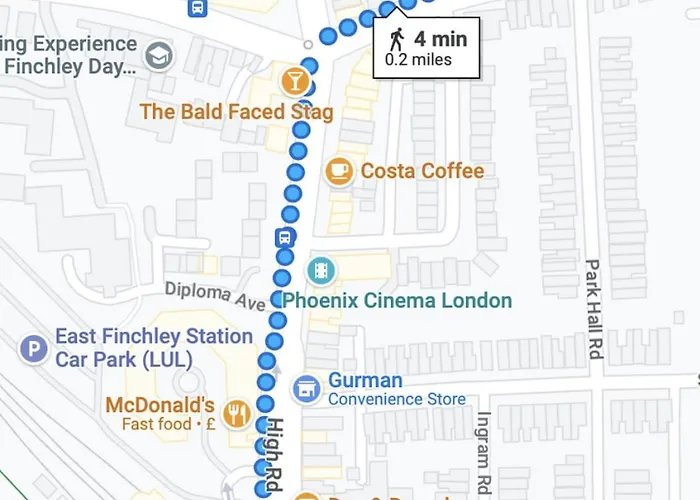Image resolution: width=700 pixels, height=500 pixels.
Task: Open The Bald Faced Stag pub marker
Action: 295,82
